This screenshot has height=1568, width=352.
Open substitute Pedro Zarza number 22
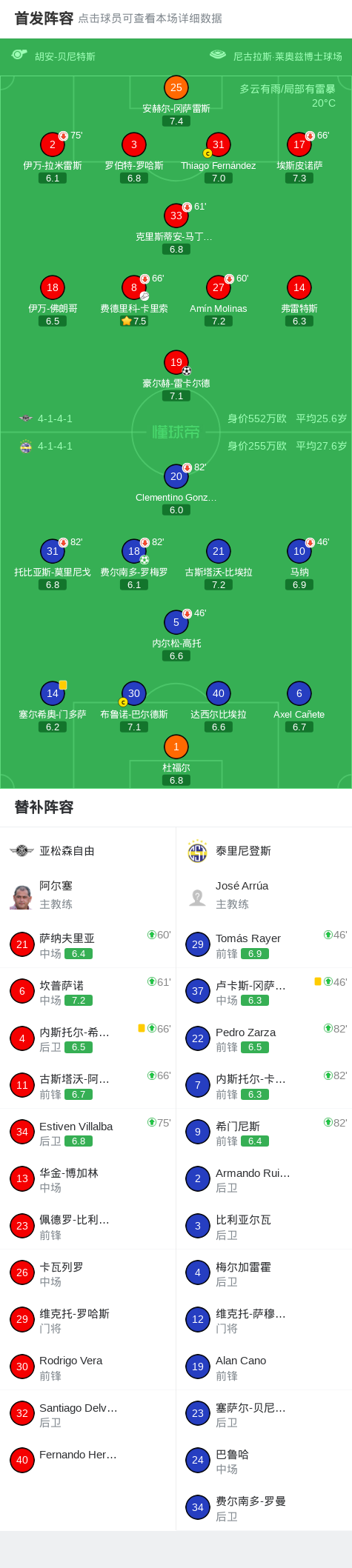pyautogui.click(x=264, y=1038)
